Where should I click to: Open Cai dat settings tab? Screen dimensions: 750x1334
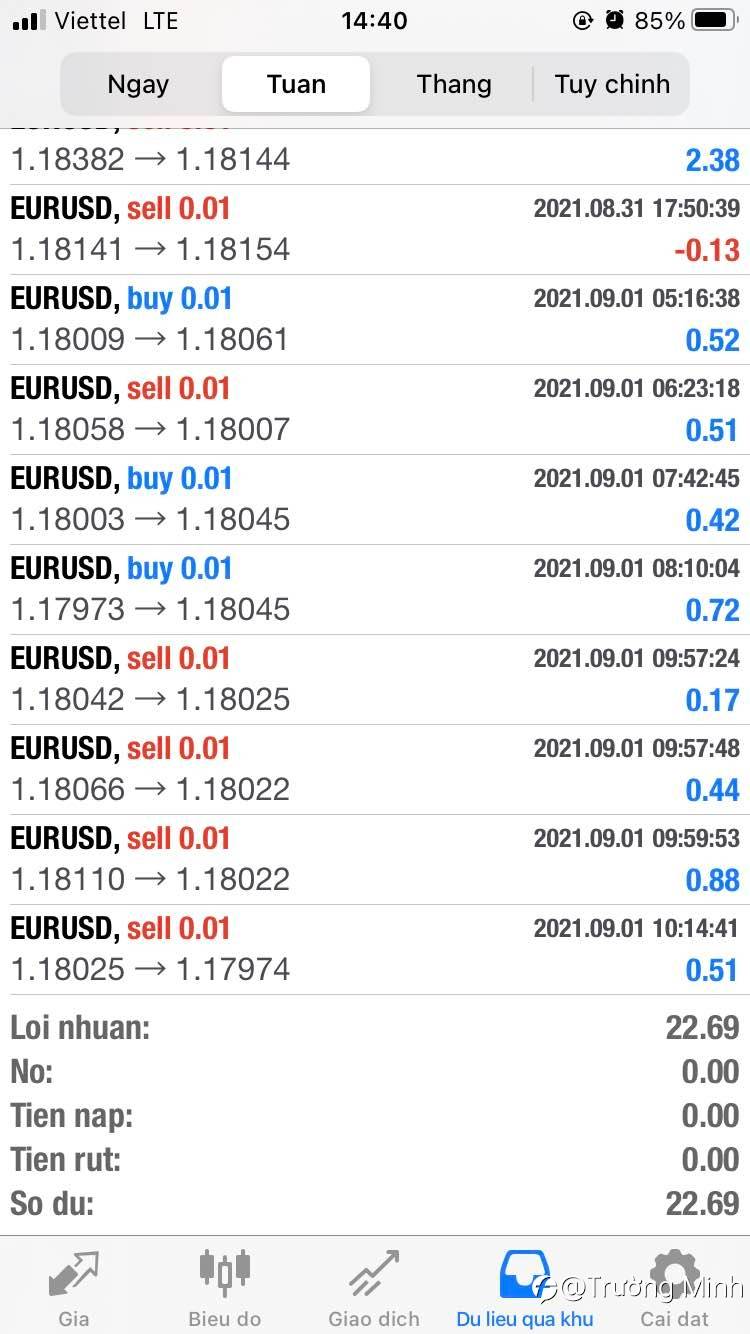tap(674, 1287)
